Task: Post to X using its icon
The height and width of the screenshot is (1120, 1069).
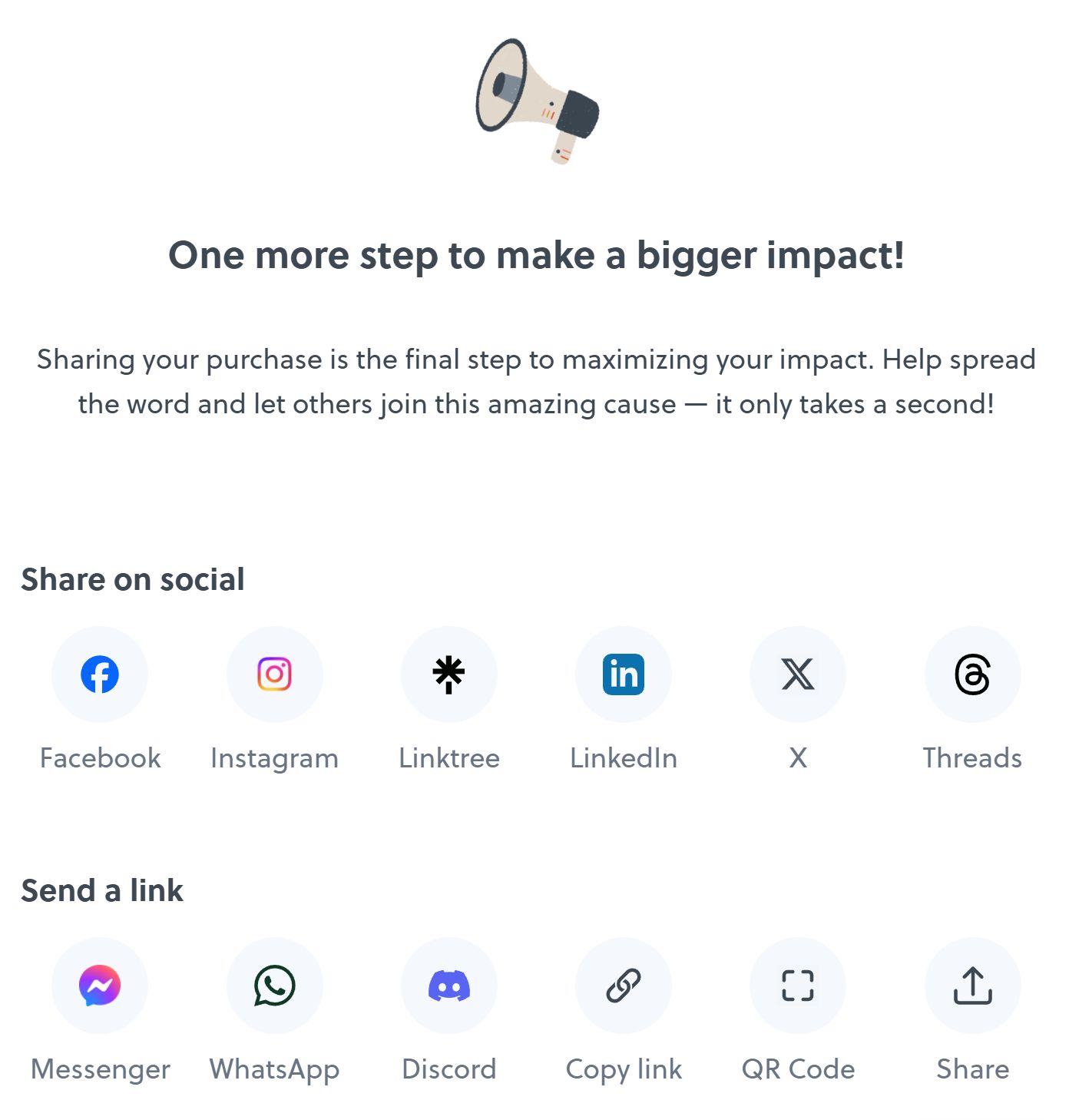Action: pos(799,674)
